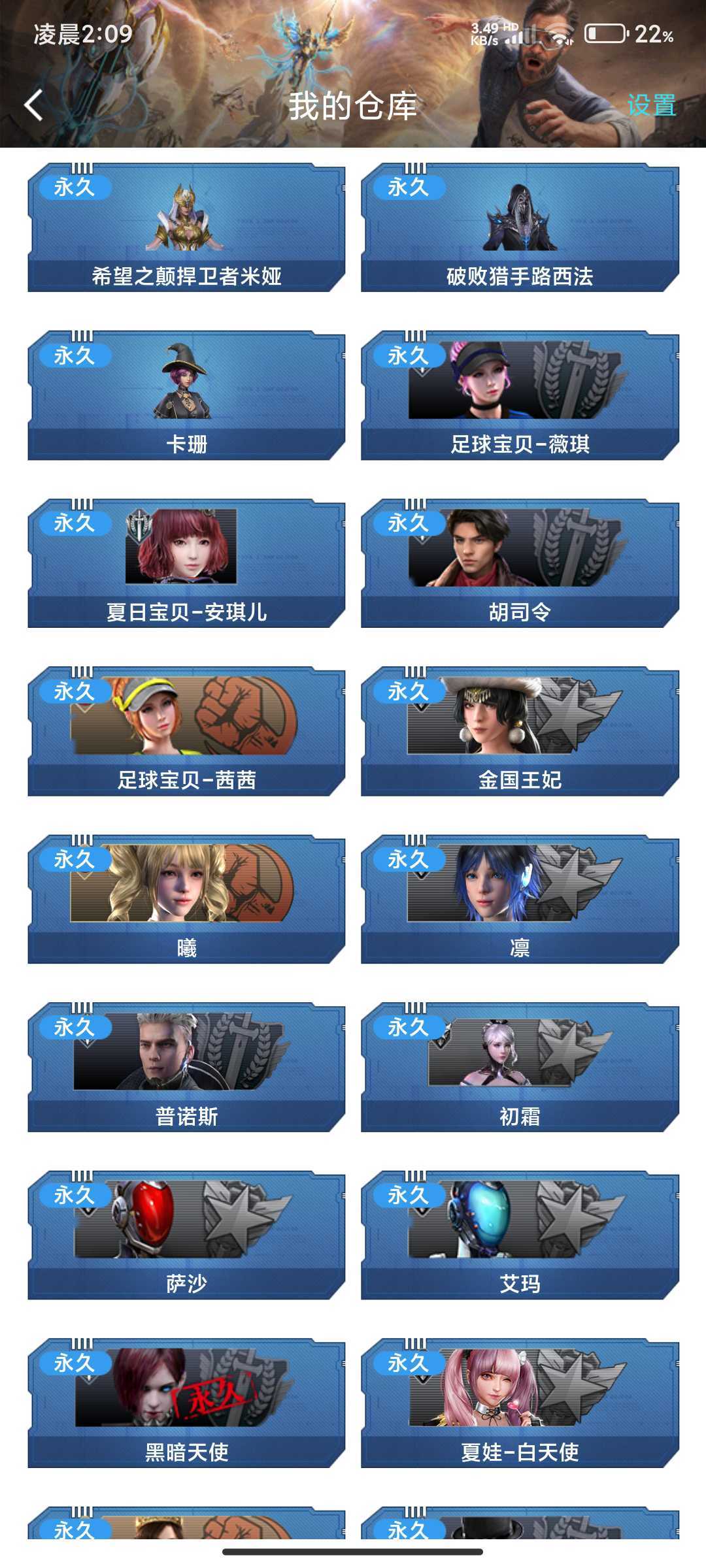Screen dimensions: 706x1568
Task: Open the 凛 character card
Action: 520,899
